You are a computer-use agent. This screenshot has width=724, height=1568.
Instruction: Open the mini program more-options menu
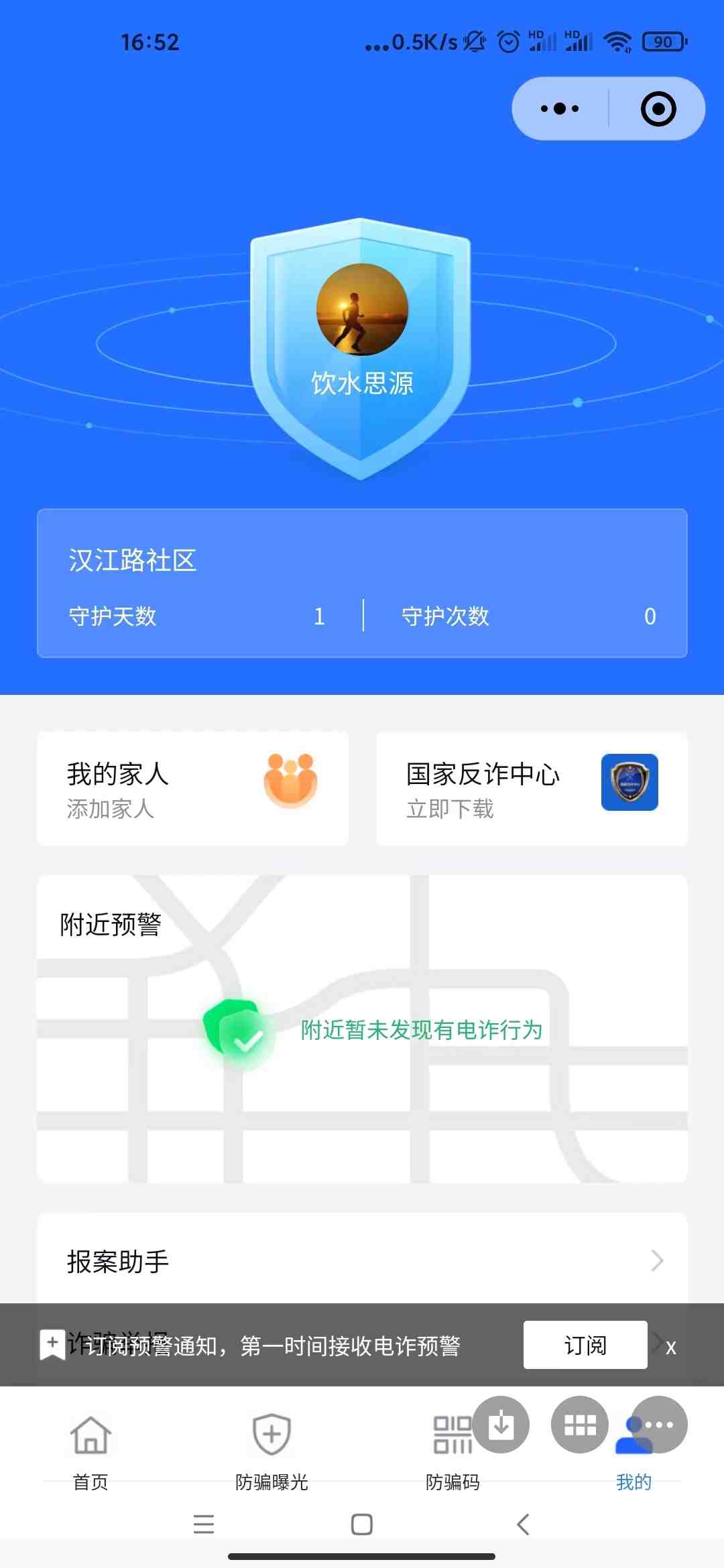point(560,109)
